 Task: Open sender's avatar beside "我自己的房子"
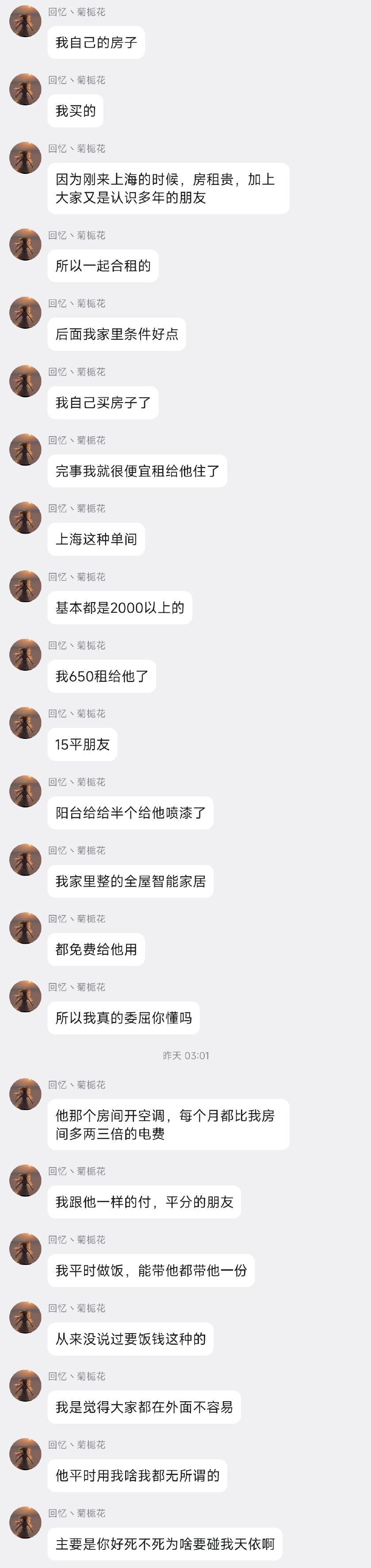(25, 21)
